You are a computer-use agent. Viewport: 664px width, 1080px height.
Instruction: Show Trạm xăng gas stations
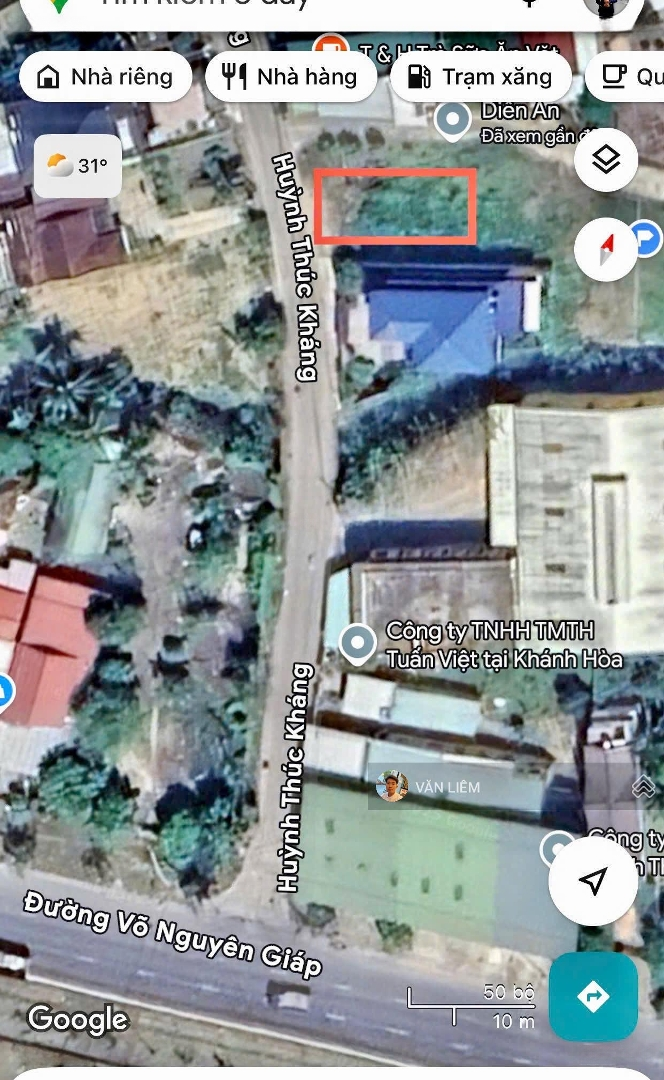[481, 76]
